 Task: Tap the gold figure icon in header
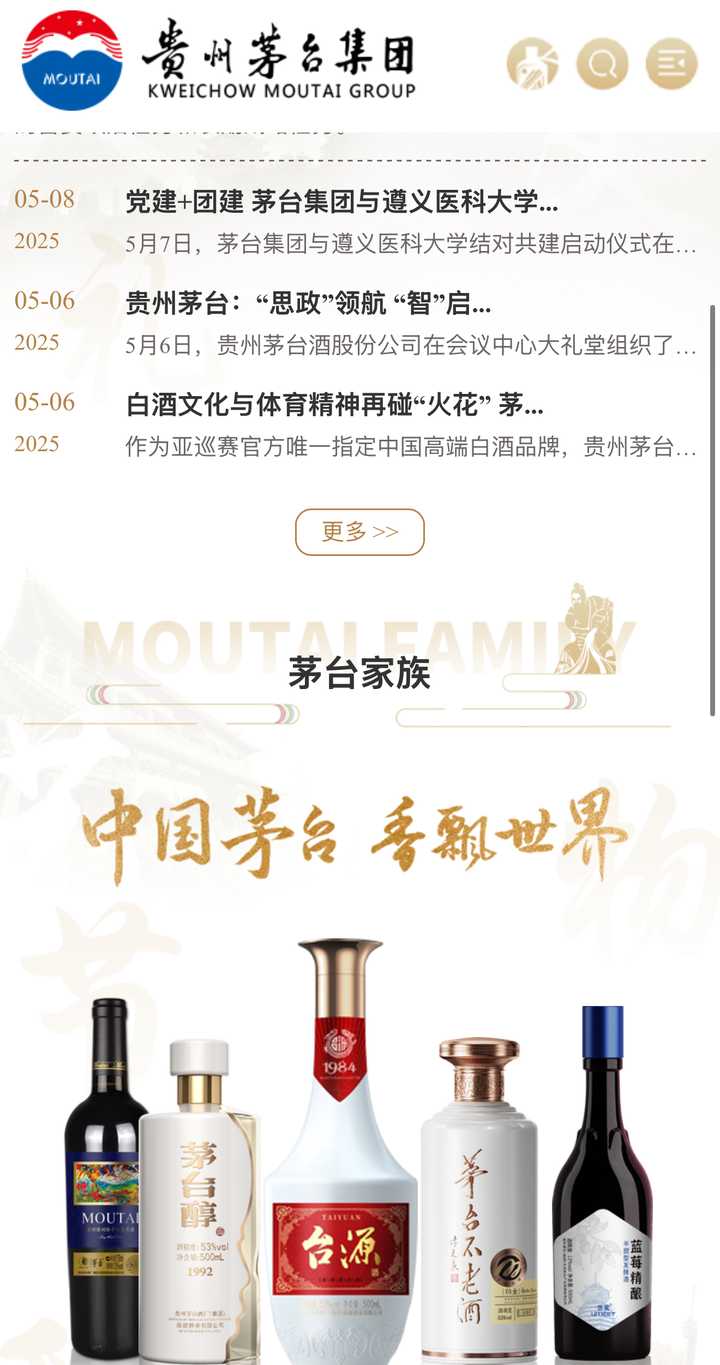coord(532,64)
